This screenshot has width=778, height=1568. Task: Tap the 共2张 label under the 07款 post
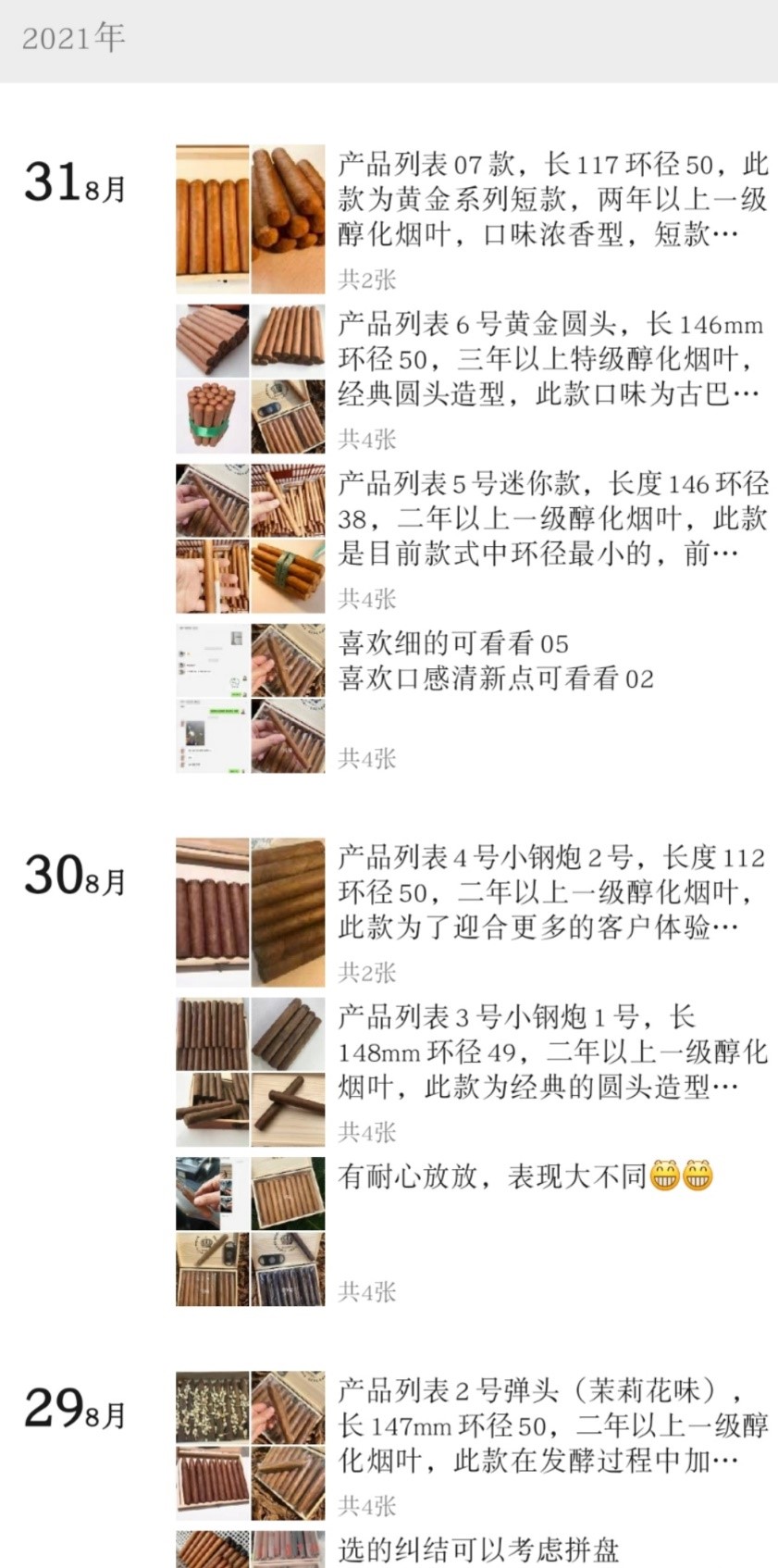click(x=366, y=279)
